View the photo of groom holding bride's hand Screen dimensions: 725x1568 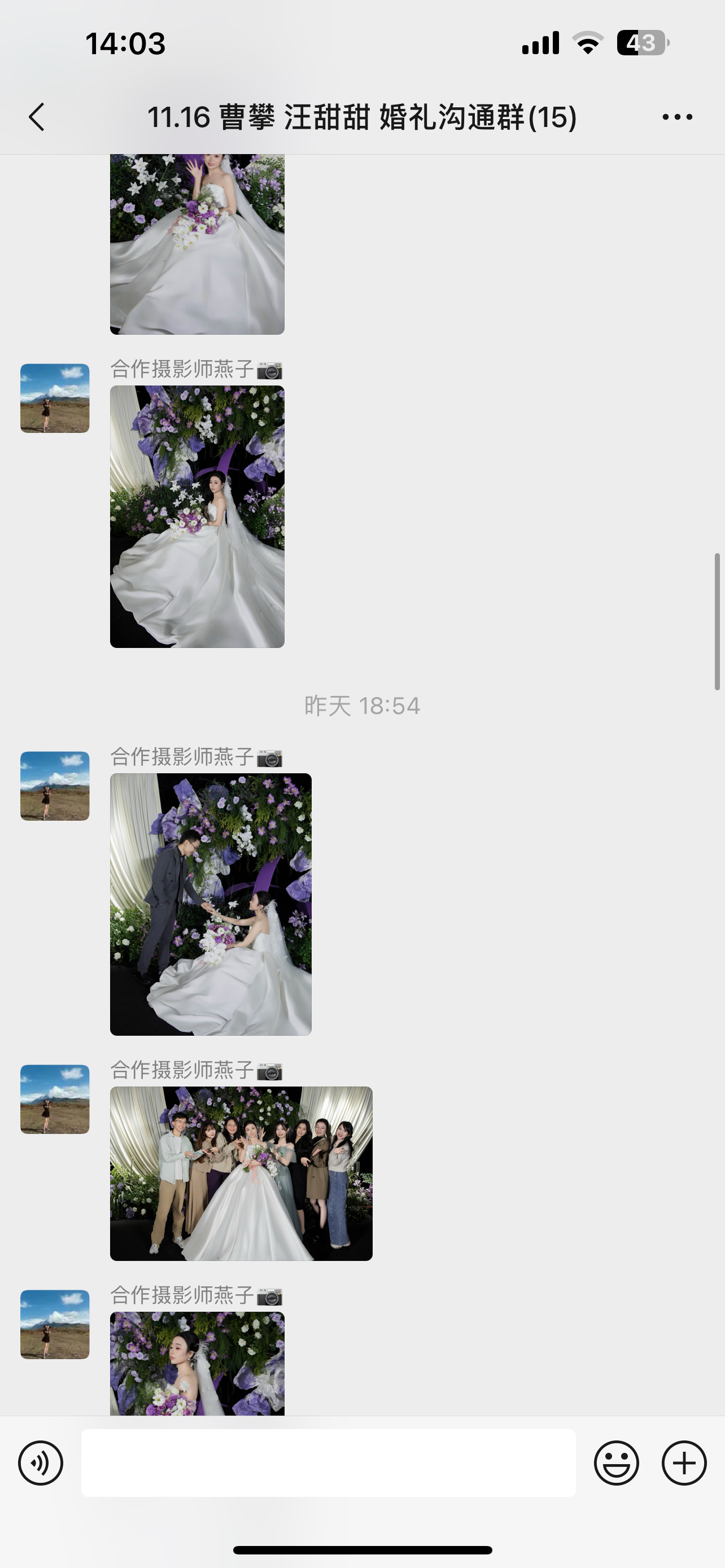tap(211, 904)
